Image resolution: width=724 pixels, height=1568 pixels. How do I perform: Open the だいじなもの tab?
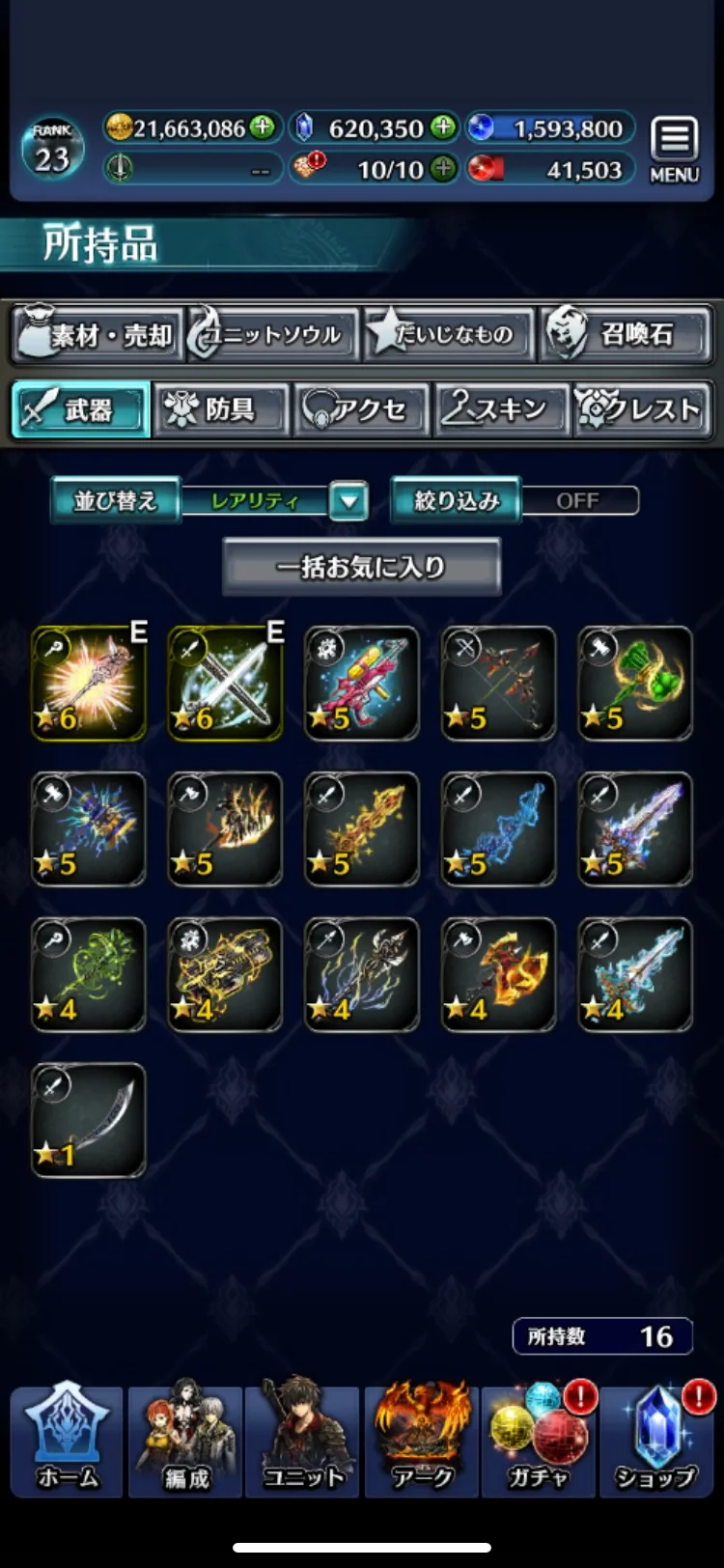[x=449, y=334]
